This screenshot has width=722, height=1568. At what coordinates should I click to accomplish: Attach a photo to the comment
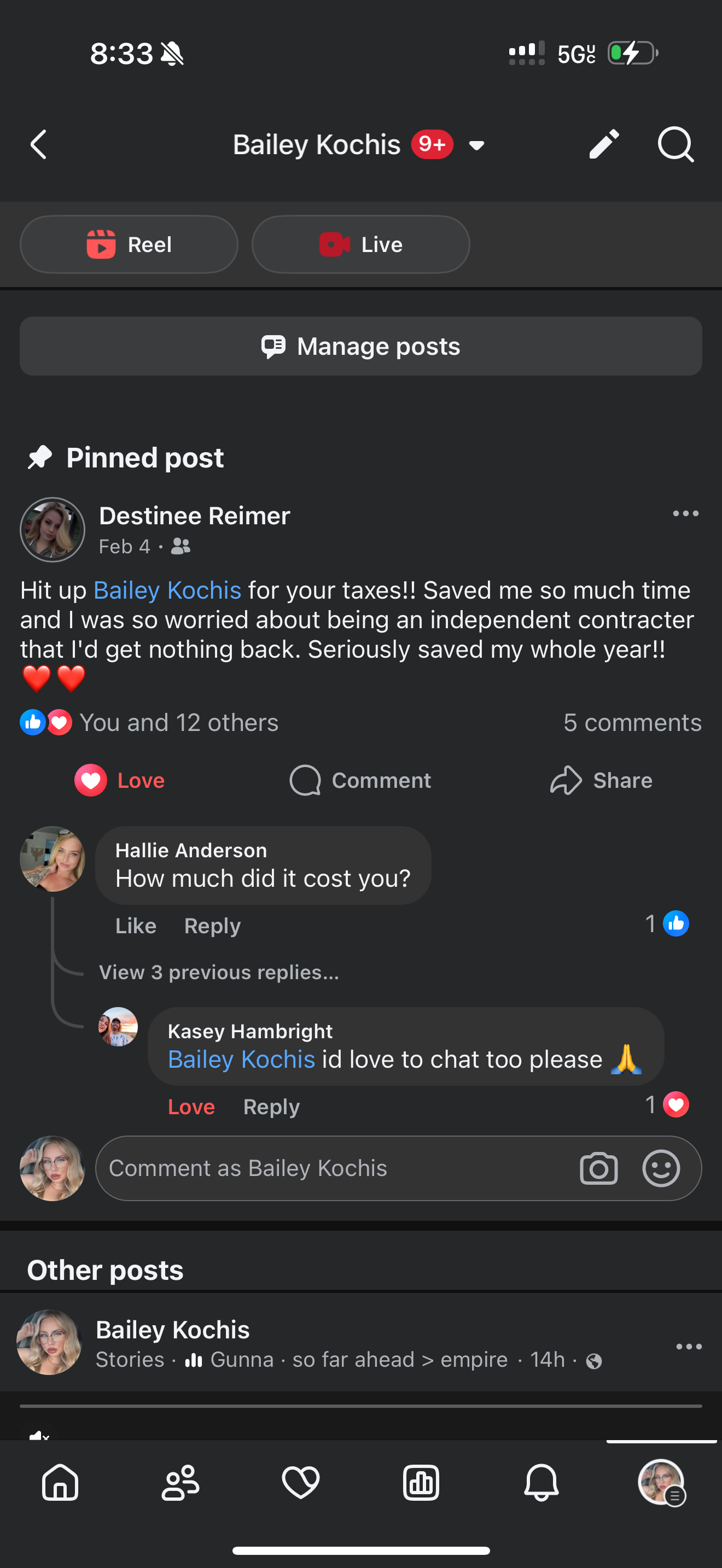click(x=598, y=1168)
